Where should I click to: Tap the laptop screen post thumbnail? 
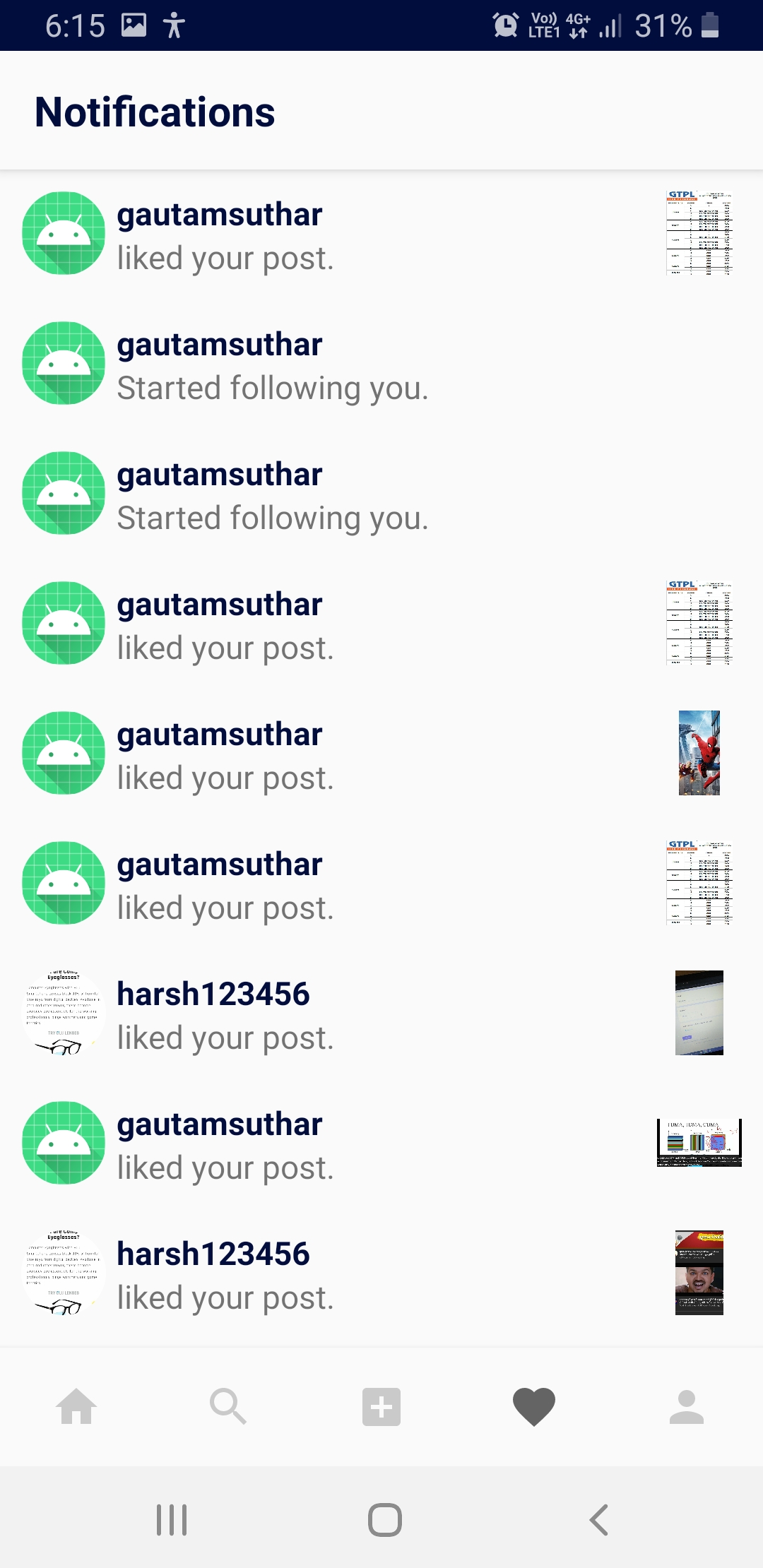tap(698, 1012)
